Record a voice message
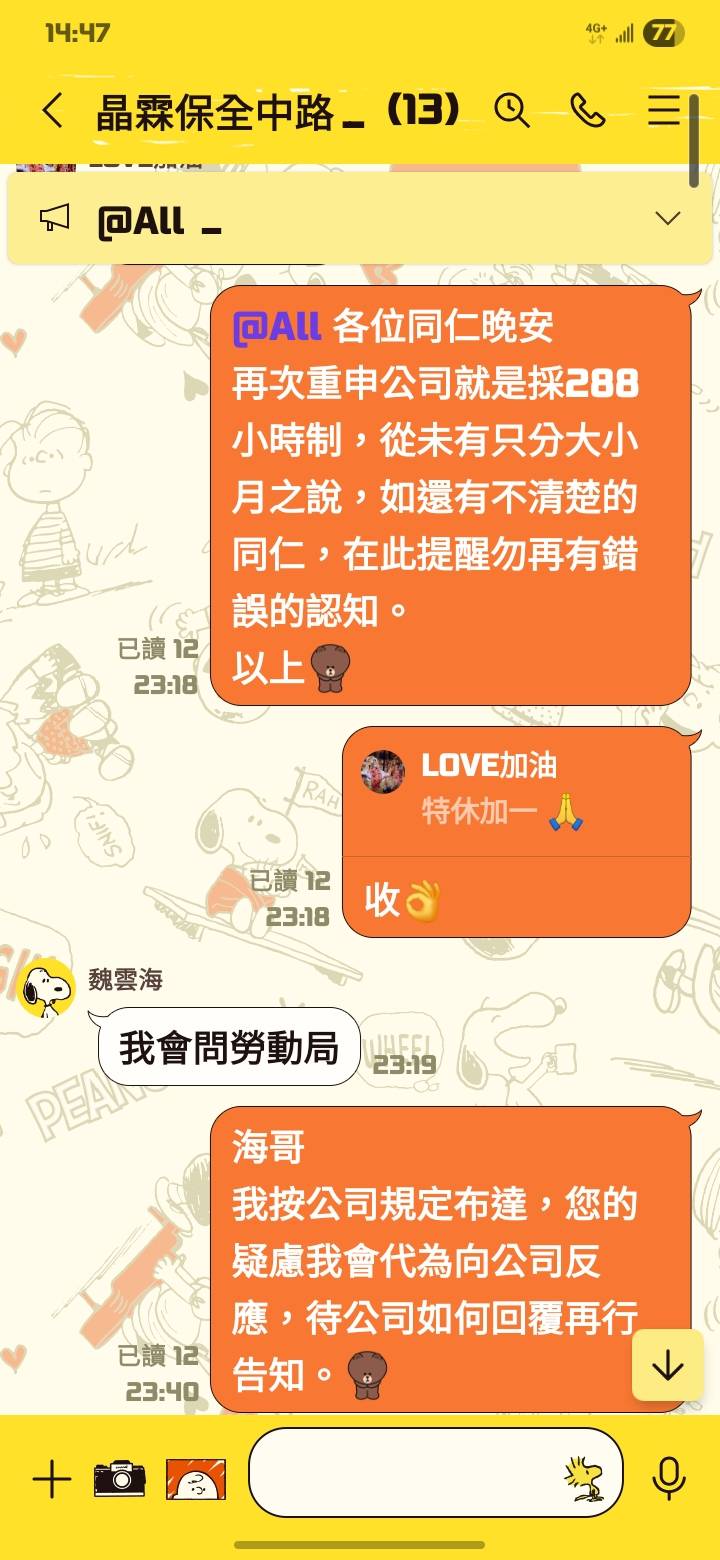 [668, 1478]
